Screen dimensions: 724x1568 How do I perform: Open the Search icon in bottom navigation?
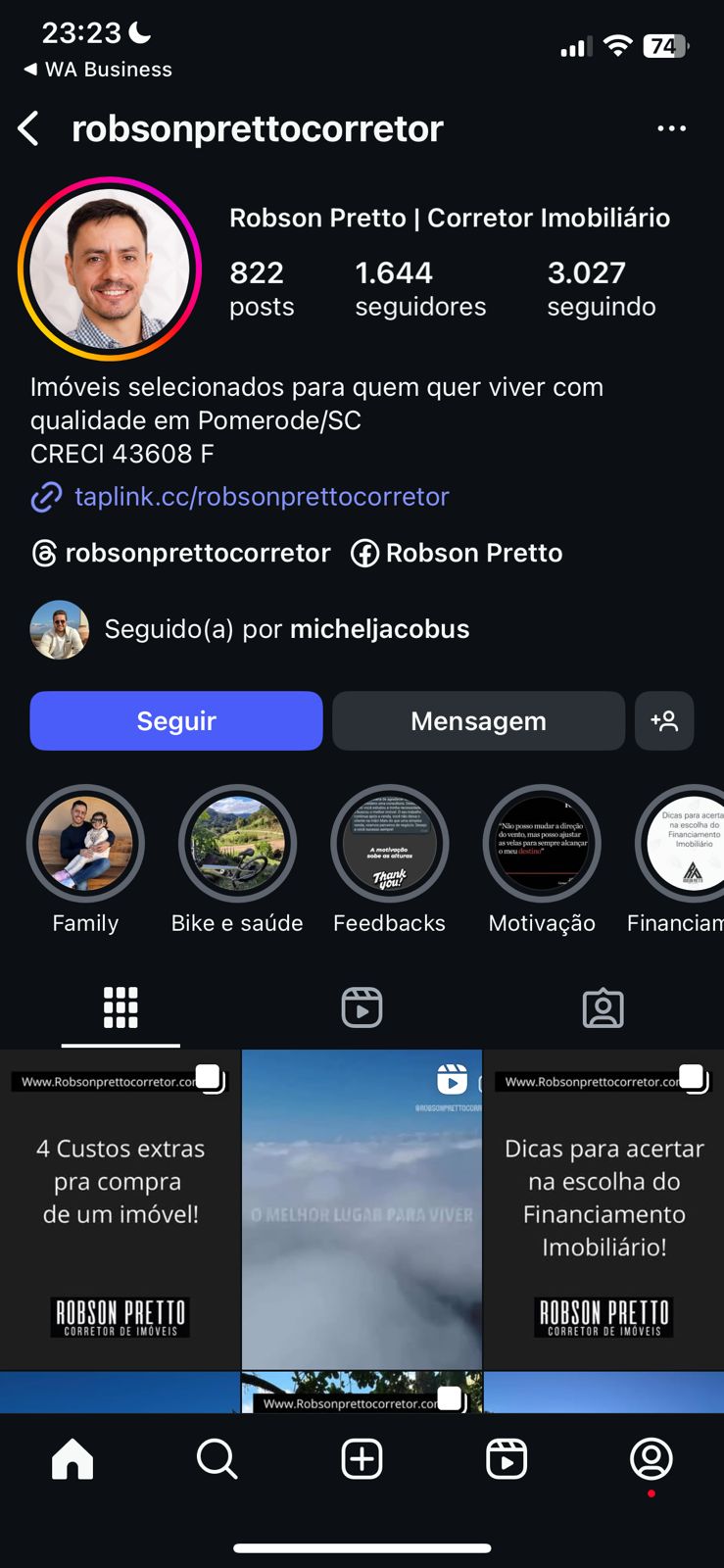tap(217, 1458)
